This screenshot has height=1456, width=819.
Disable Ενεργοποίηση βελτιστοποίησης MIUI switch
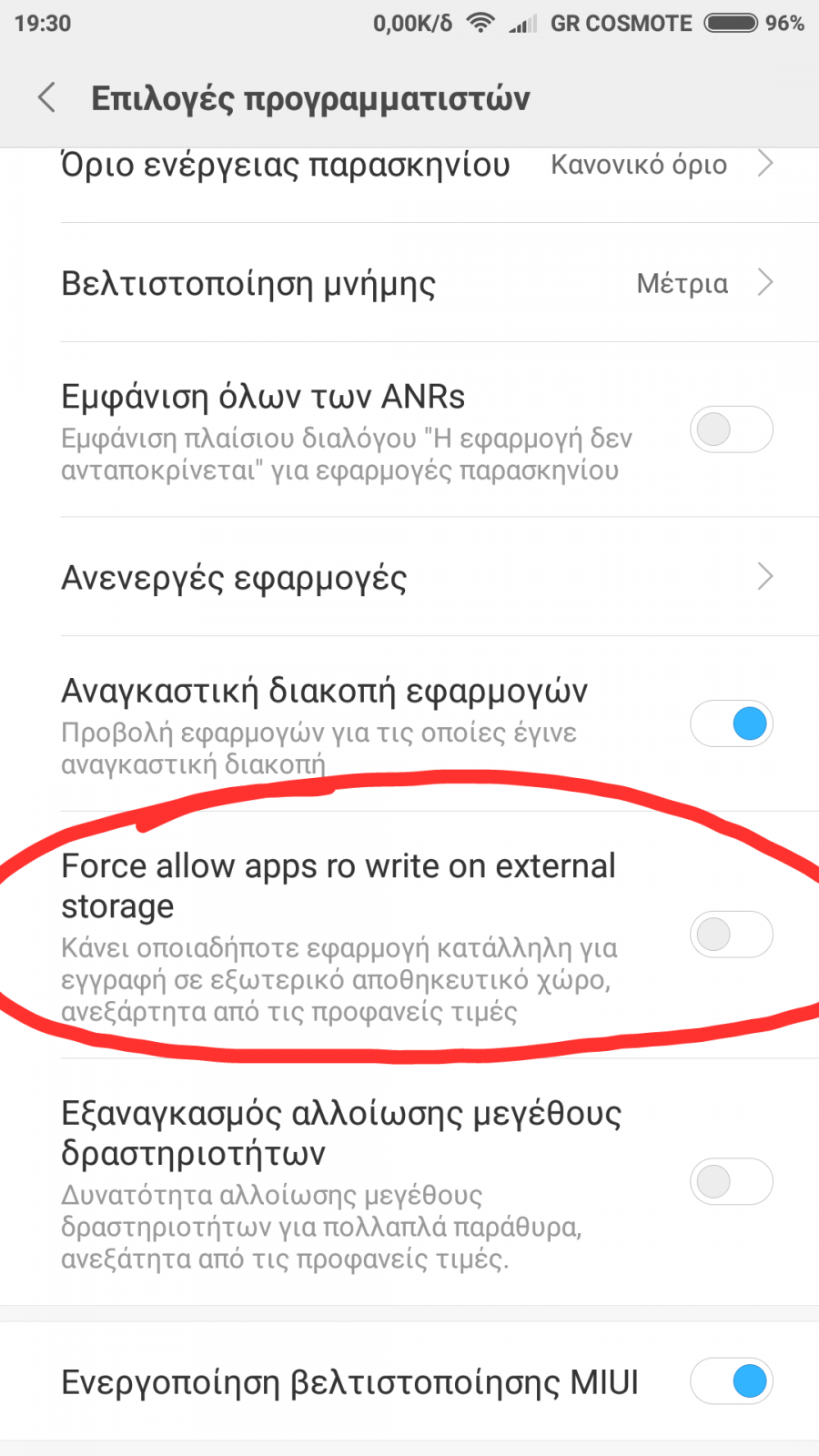(x=732, y=1381)
